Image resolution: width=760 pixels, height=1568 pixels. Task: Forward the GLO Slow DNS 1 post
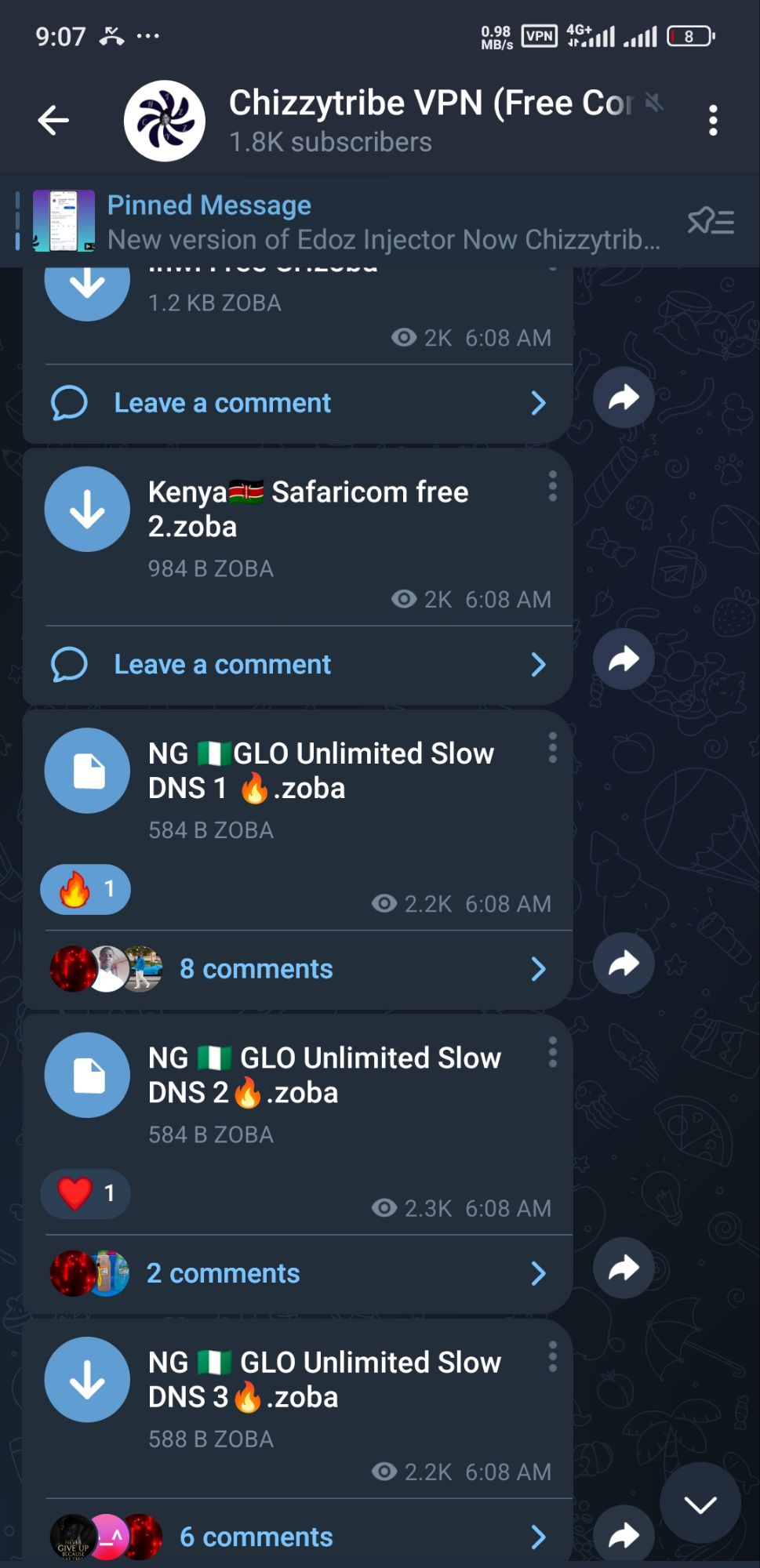[x=624, y=964]
